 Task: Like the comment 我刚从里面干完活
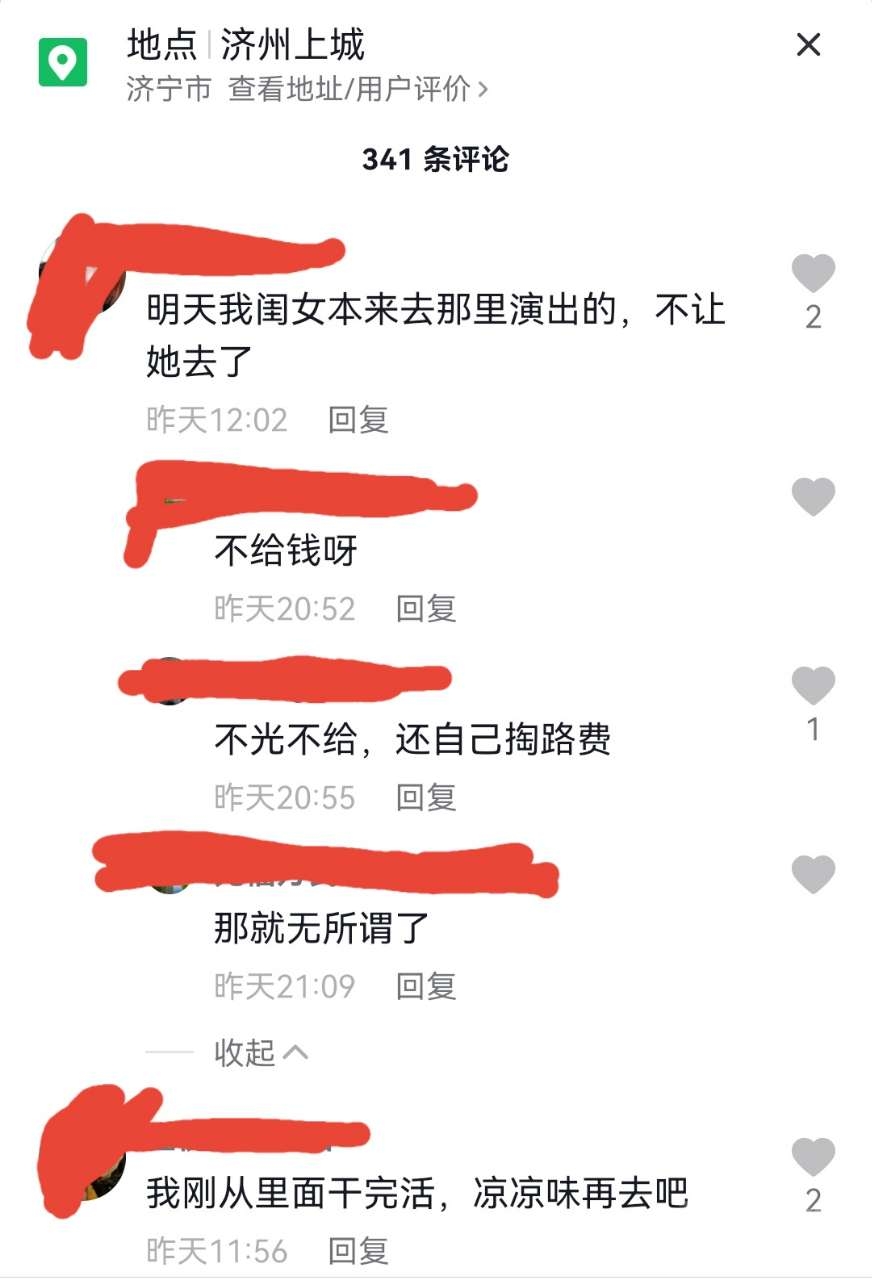(812, 1158)
